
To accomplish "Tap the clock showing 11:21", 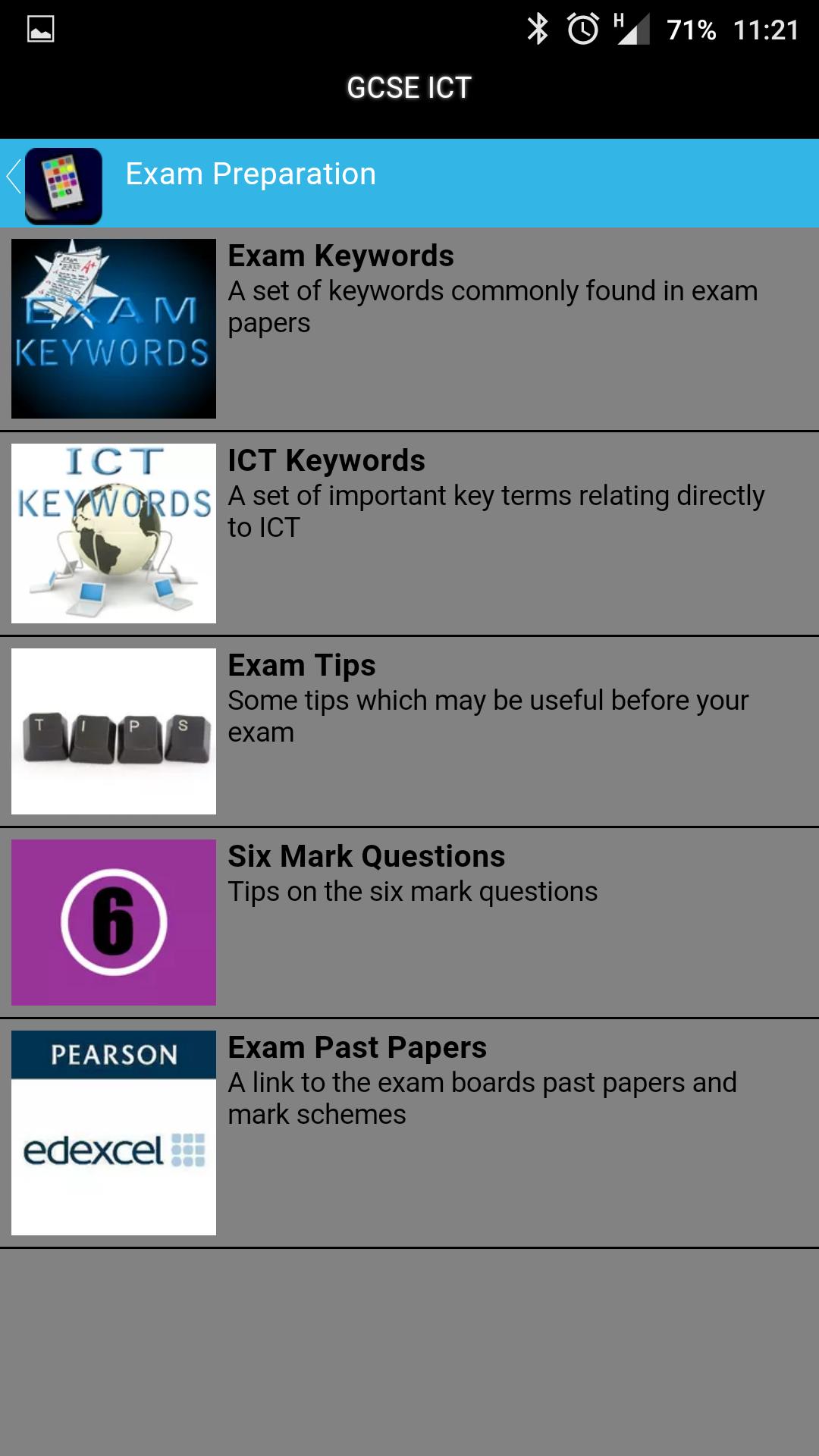I will coord(766,30).
